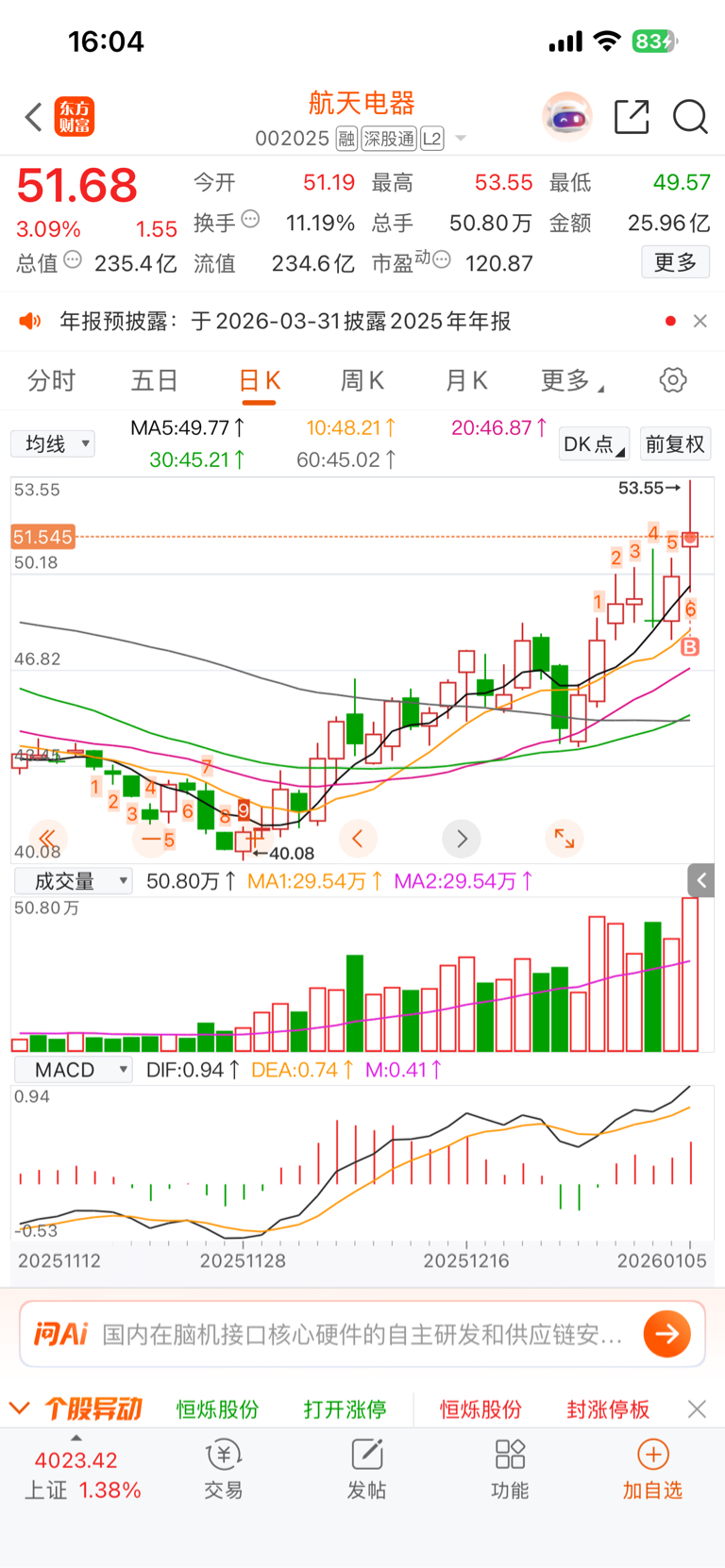Screen dimensions: 725x1568
Task: Add stock via 加自选 button
Action: (652, 1470)
